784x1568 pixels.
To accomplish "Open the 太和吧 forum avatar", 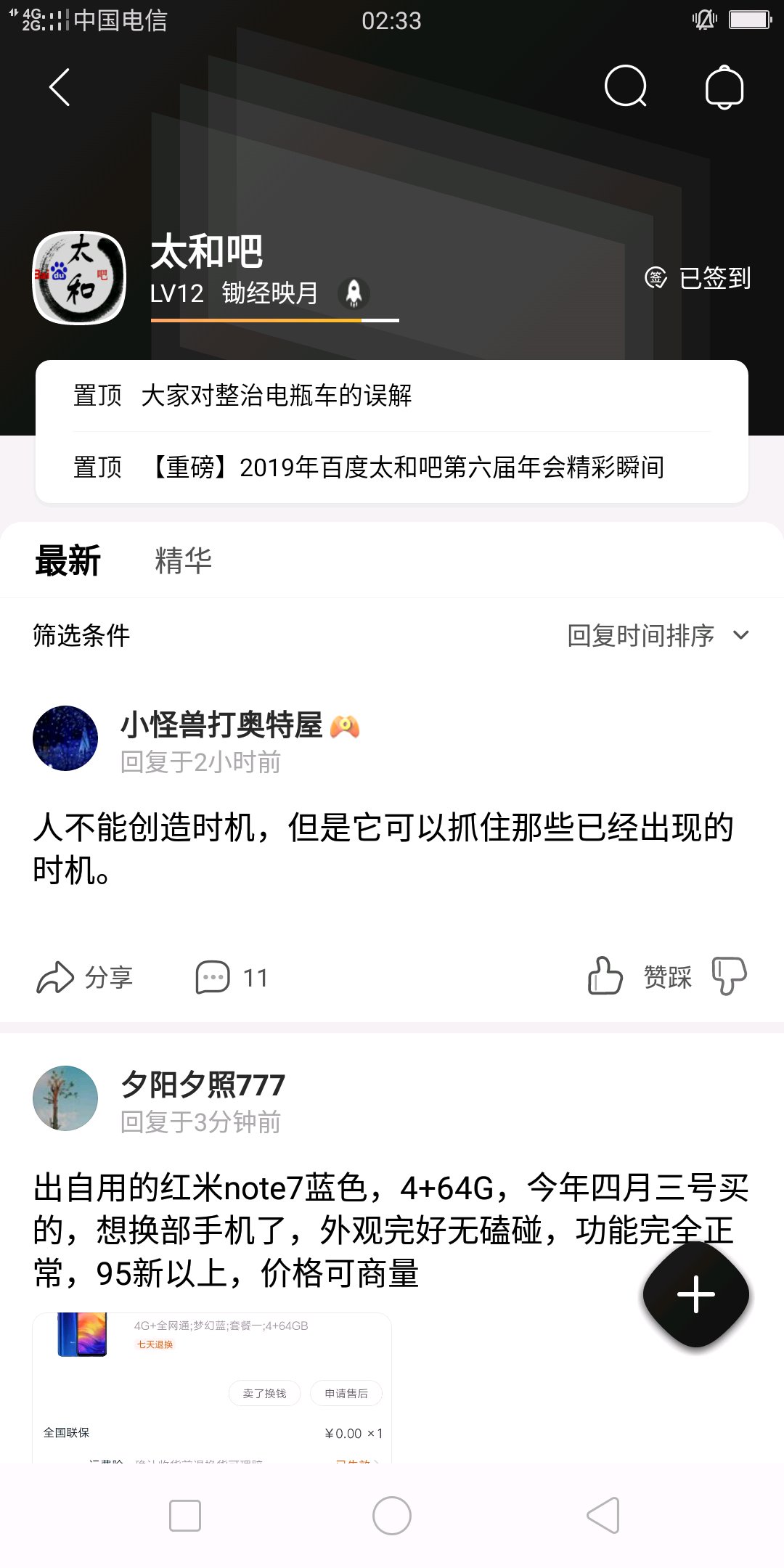I will tap(79, 277).
